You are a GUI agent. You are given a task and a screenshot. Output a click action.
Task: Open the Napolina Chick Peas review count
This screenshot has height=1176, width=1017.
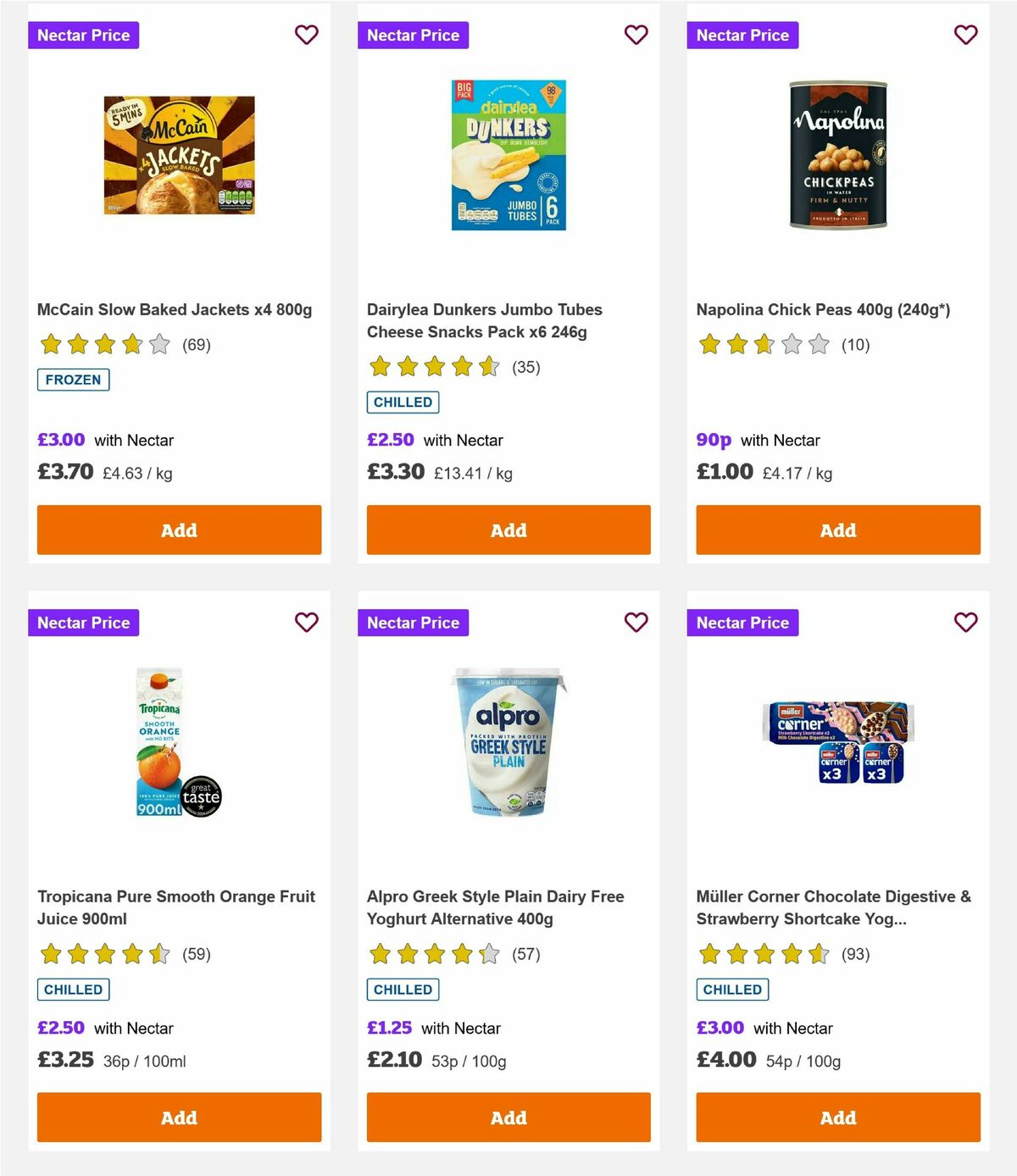coord(856,345)
